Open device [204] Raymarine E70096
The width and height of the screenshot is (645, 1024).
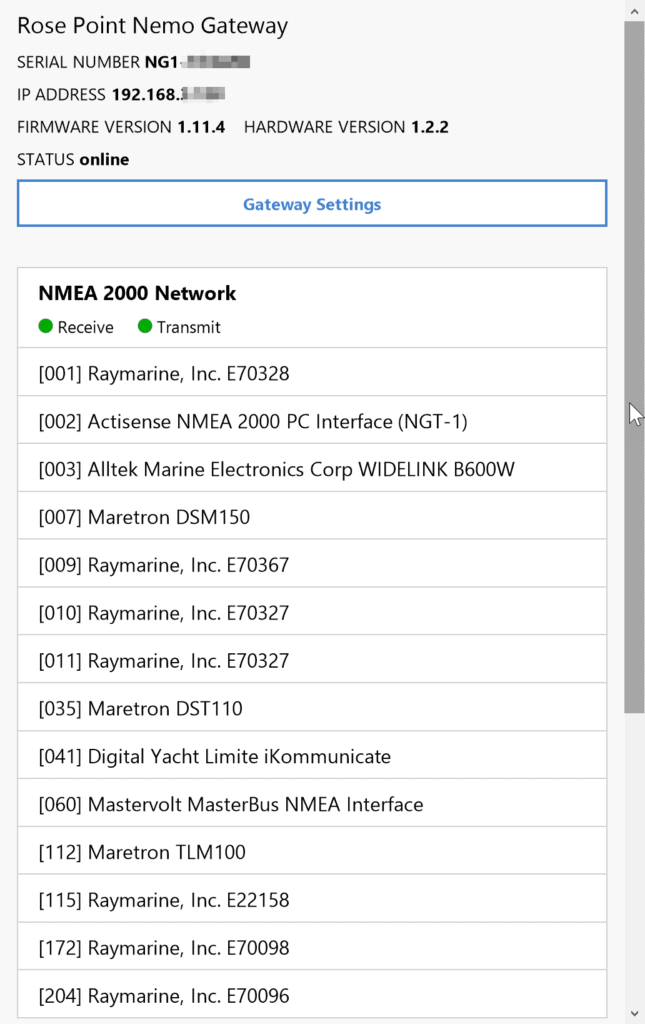click(x=312, y=996)
